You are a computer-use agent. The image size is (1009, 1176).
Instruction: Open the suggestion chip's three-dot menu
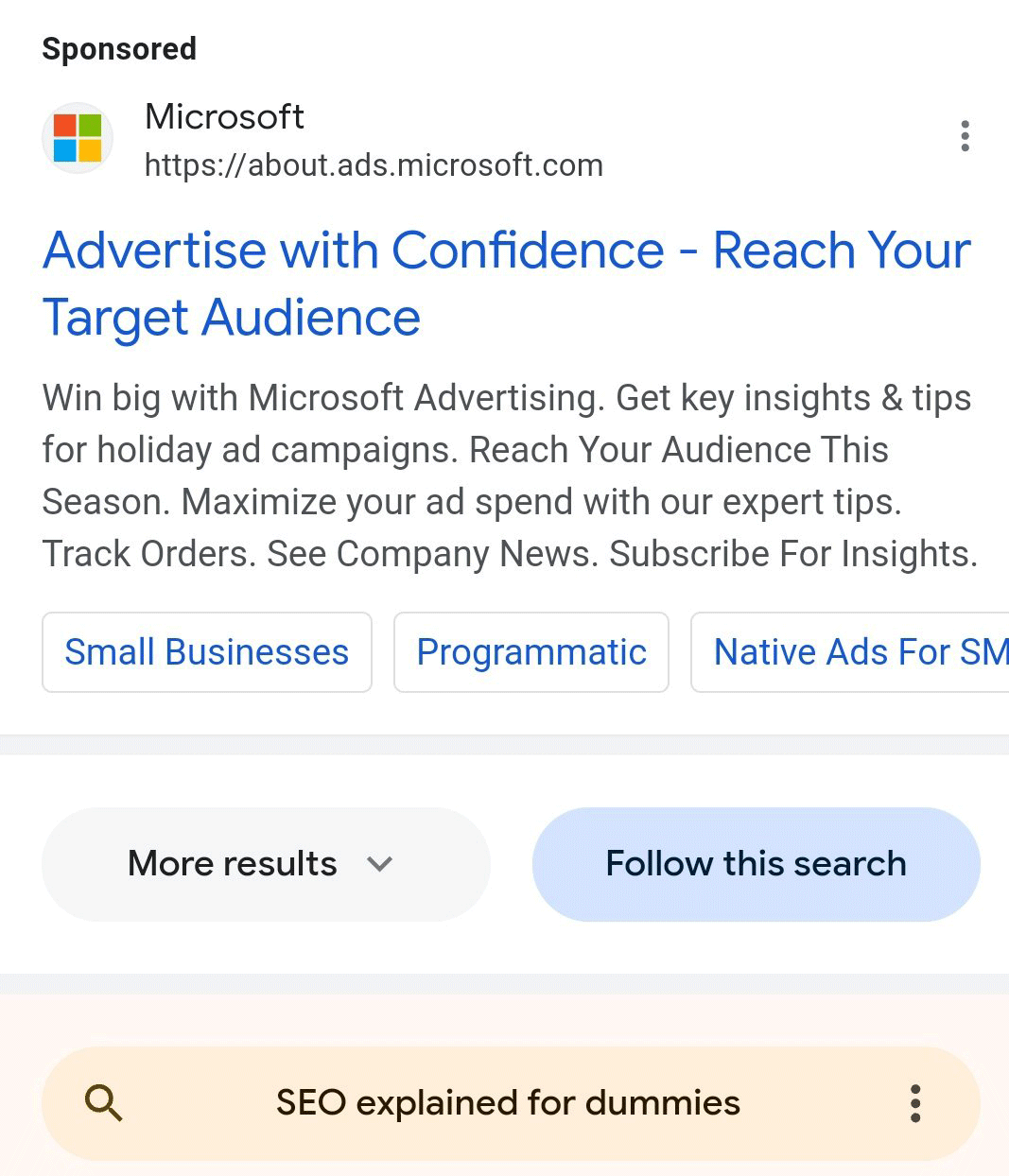tap(914, 1102)
